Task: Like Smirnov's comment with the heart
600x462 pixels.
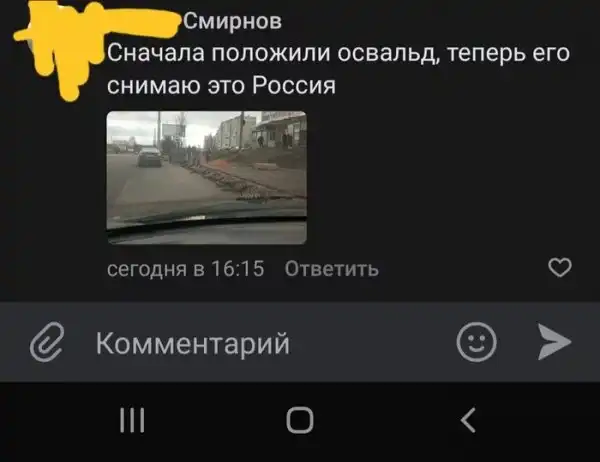Action: pos(561,267)
